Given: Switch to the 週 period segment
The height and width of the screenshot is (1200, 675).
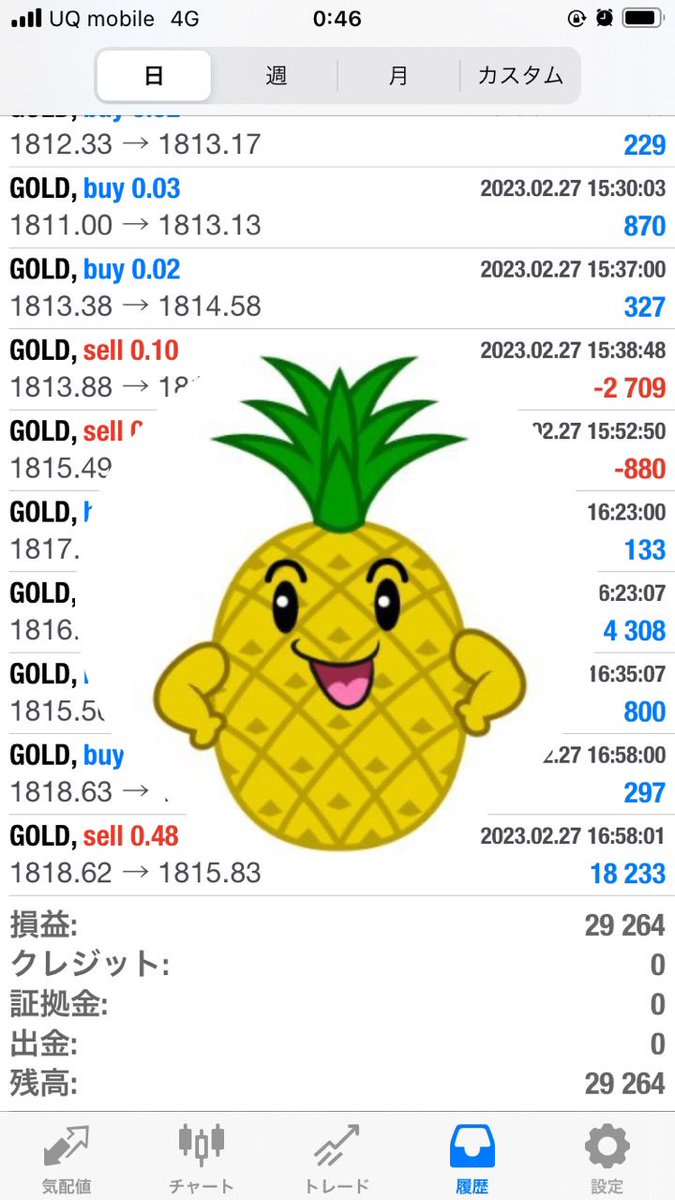Looking at the screenshot, I should pos(277,75).
